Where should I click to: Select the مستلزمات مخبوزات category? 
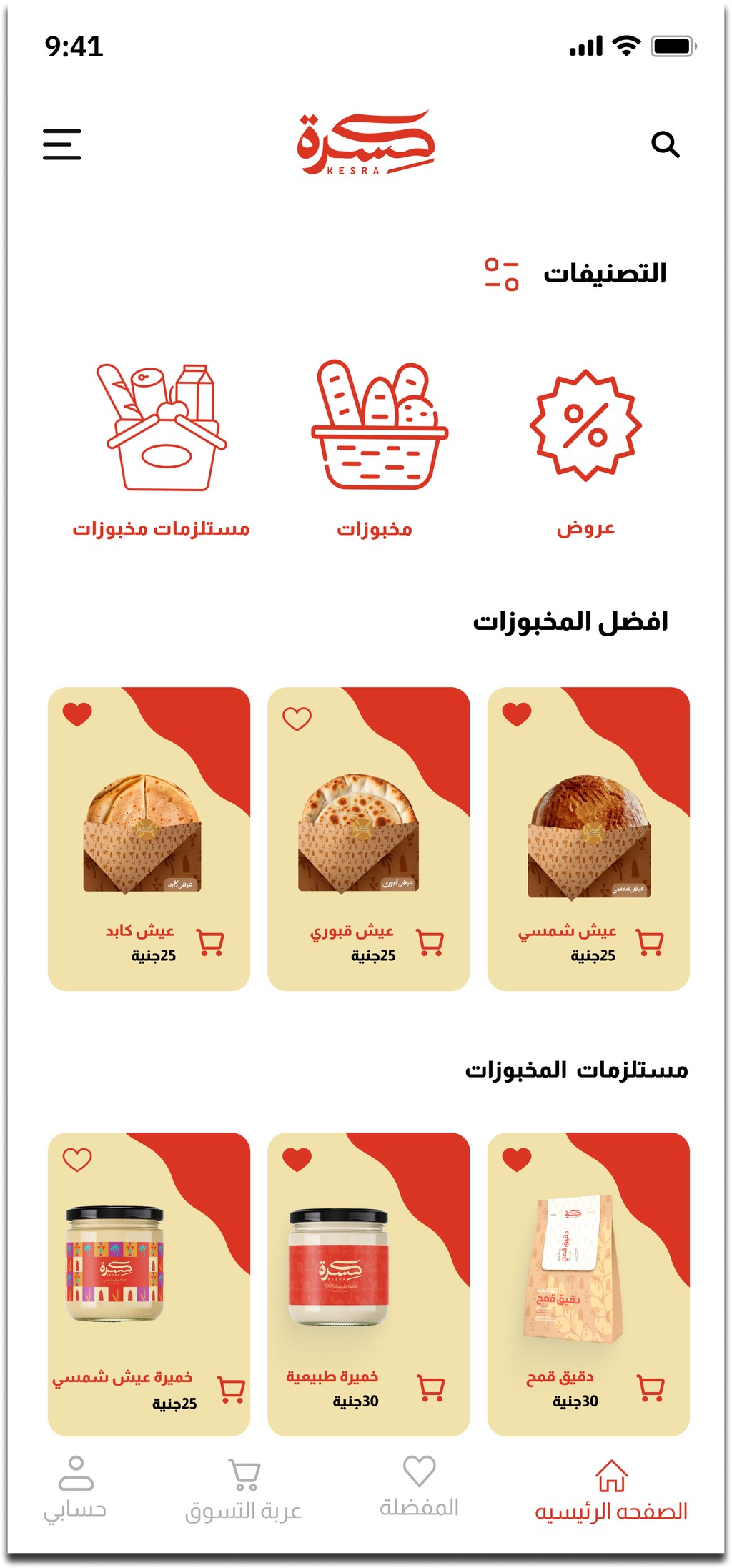click(x=162, y=450)
